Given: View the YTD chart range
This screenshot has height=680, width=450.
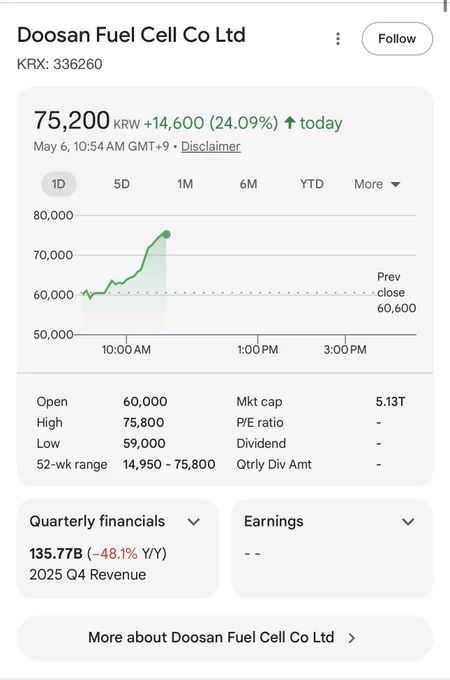Looking at the screenshot, I should pyautogui.click(x=312, y=184).
